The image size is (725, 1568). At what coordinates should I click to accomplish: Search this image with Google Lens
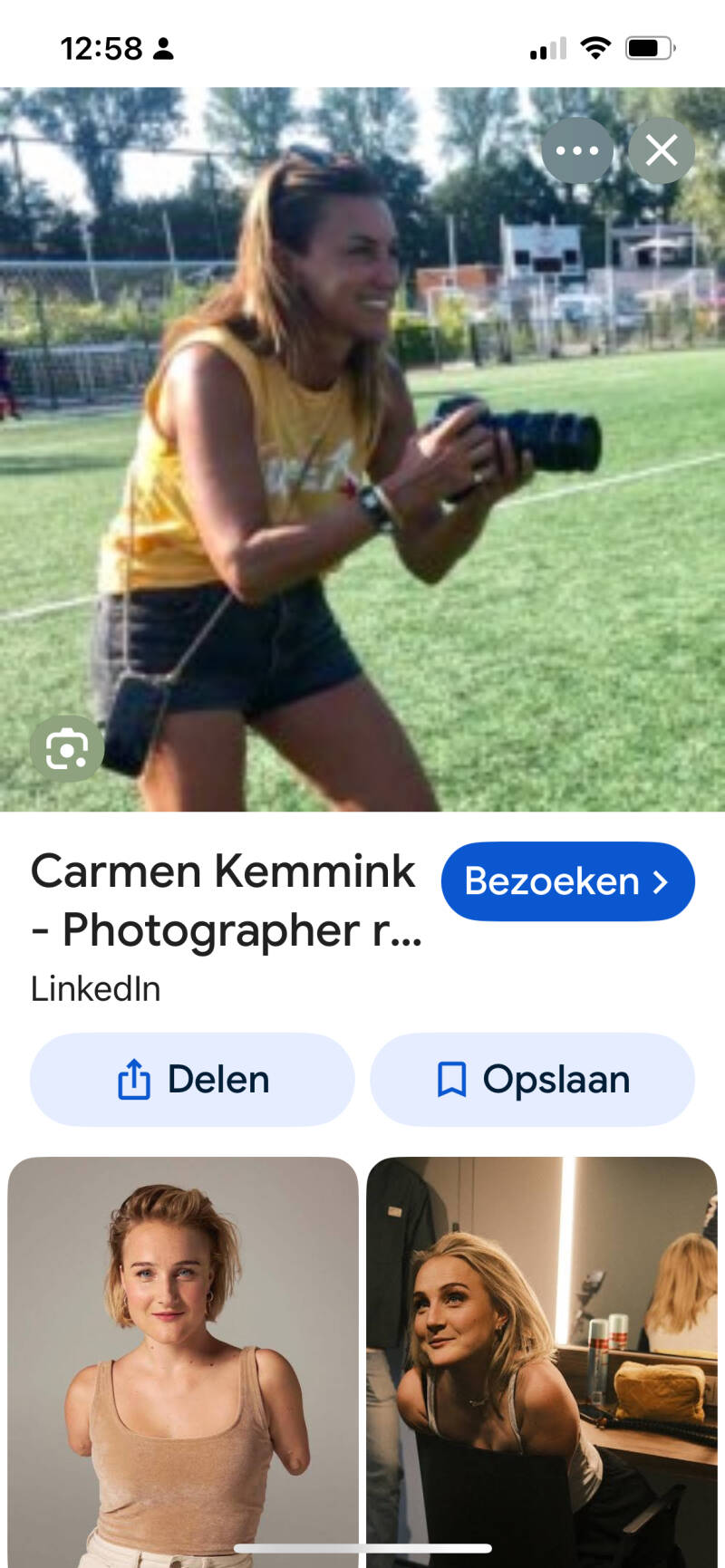click(x=66, y=748)
